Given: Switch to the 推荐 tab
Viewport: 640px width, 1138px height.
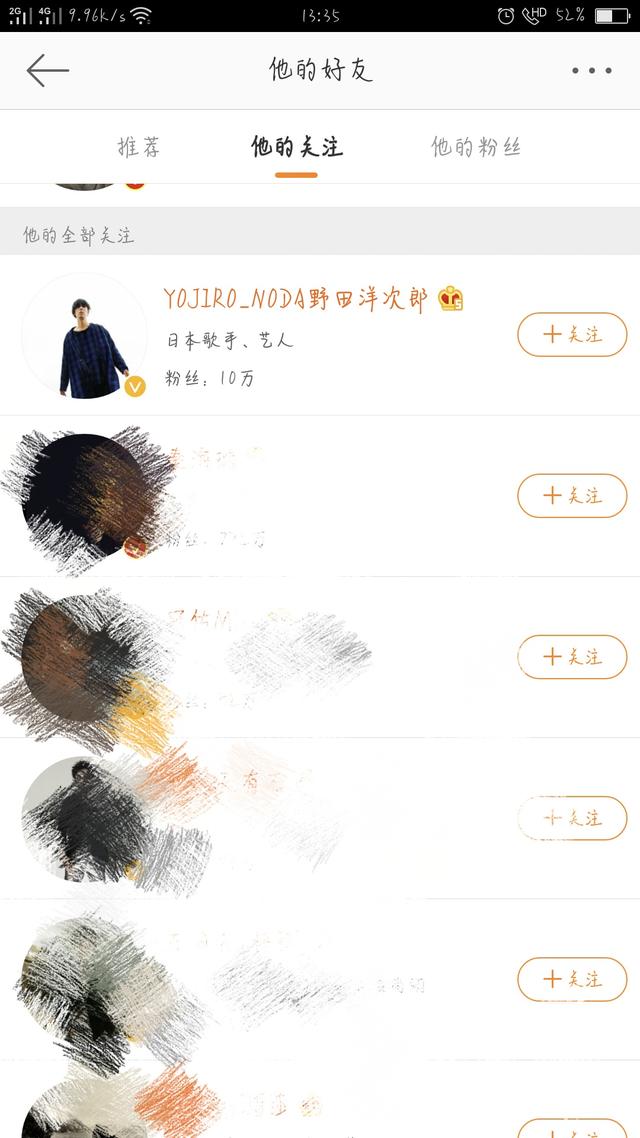Looking at the screenshot, I should pos(139,147).
